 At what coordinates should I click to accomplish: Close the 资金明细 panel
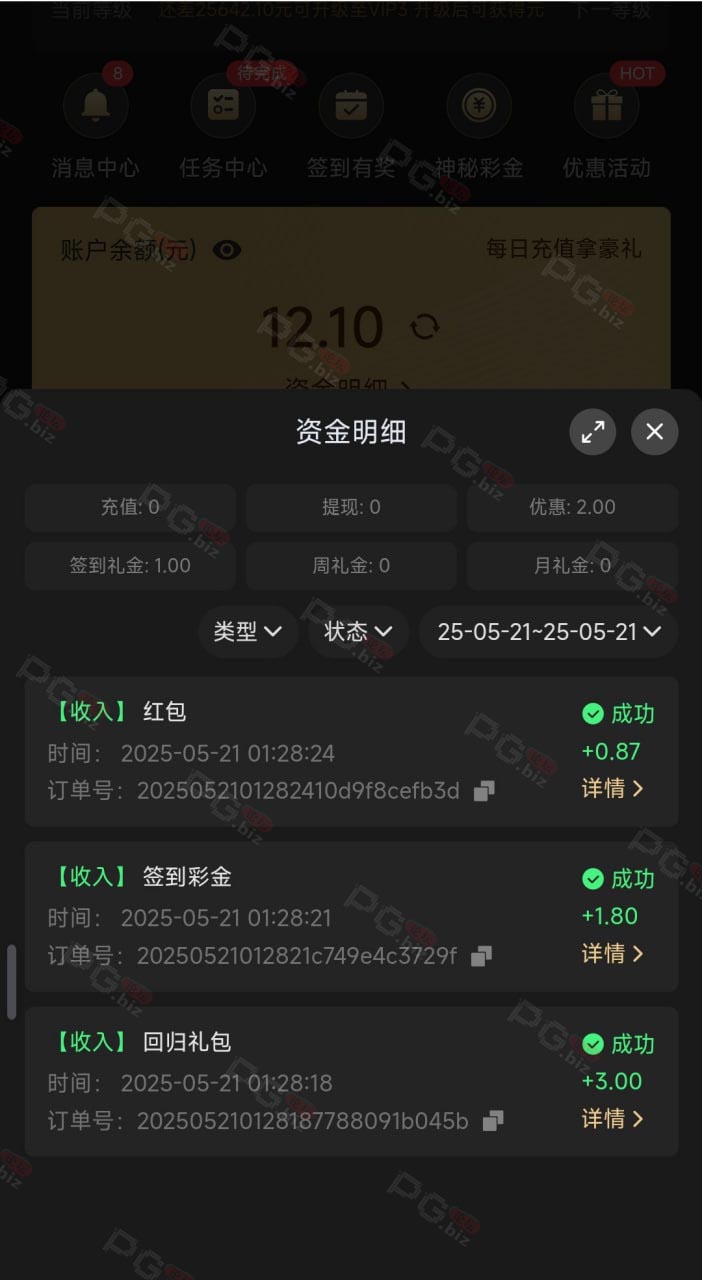pyautogui.click(x=655, y=432)
